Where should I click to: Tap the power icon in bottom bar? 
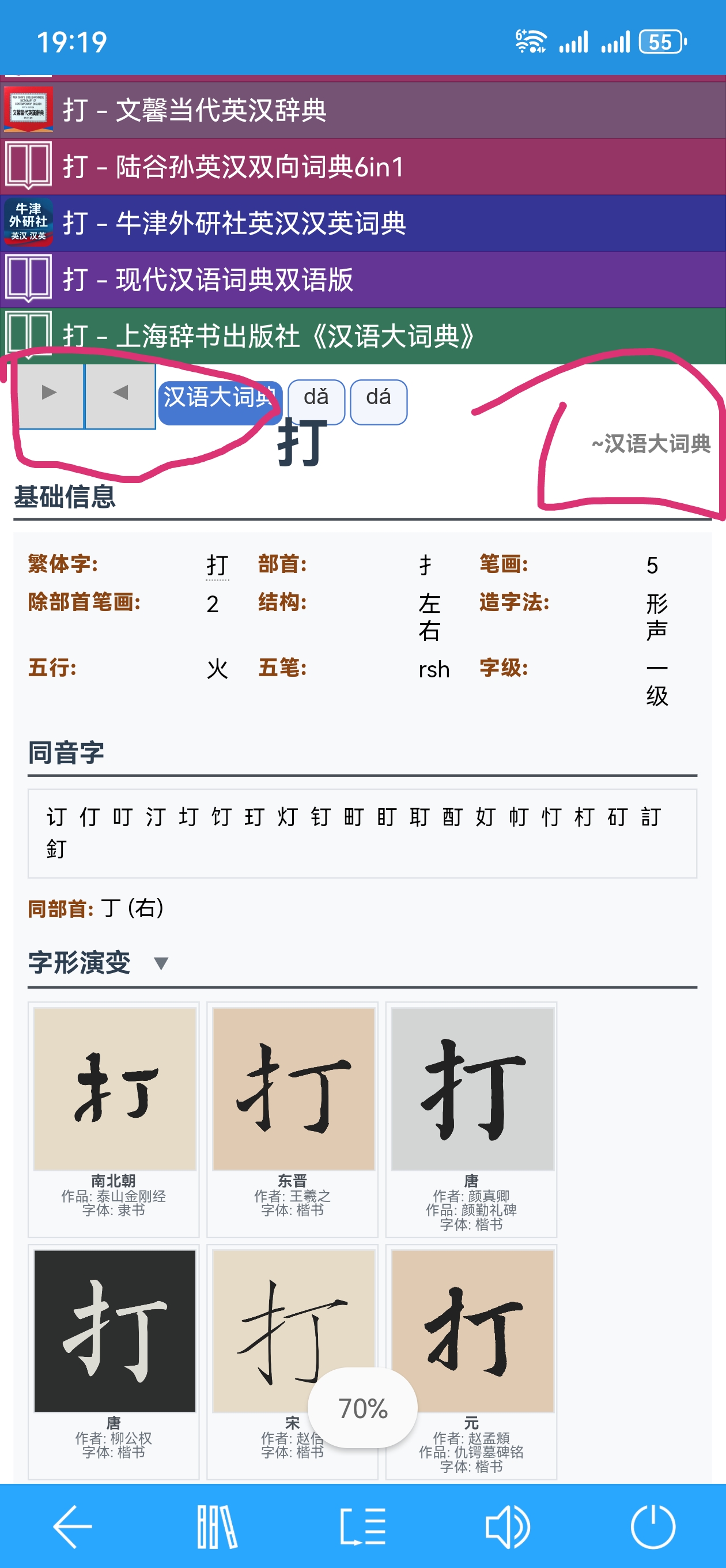point(653,1526)
